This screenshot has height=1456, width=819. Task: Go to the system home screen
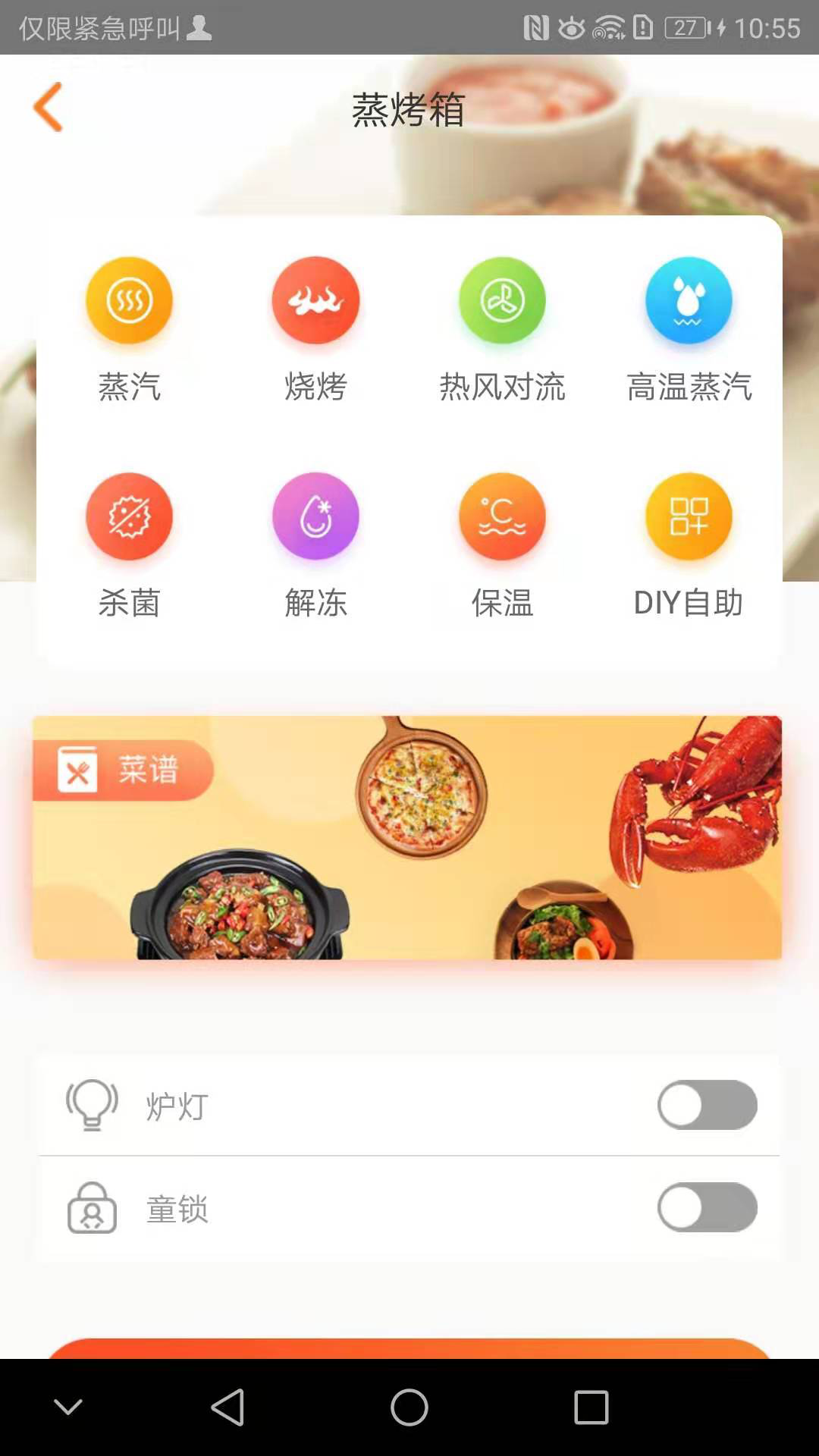click(x=409, y=1408)
